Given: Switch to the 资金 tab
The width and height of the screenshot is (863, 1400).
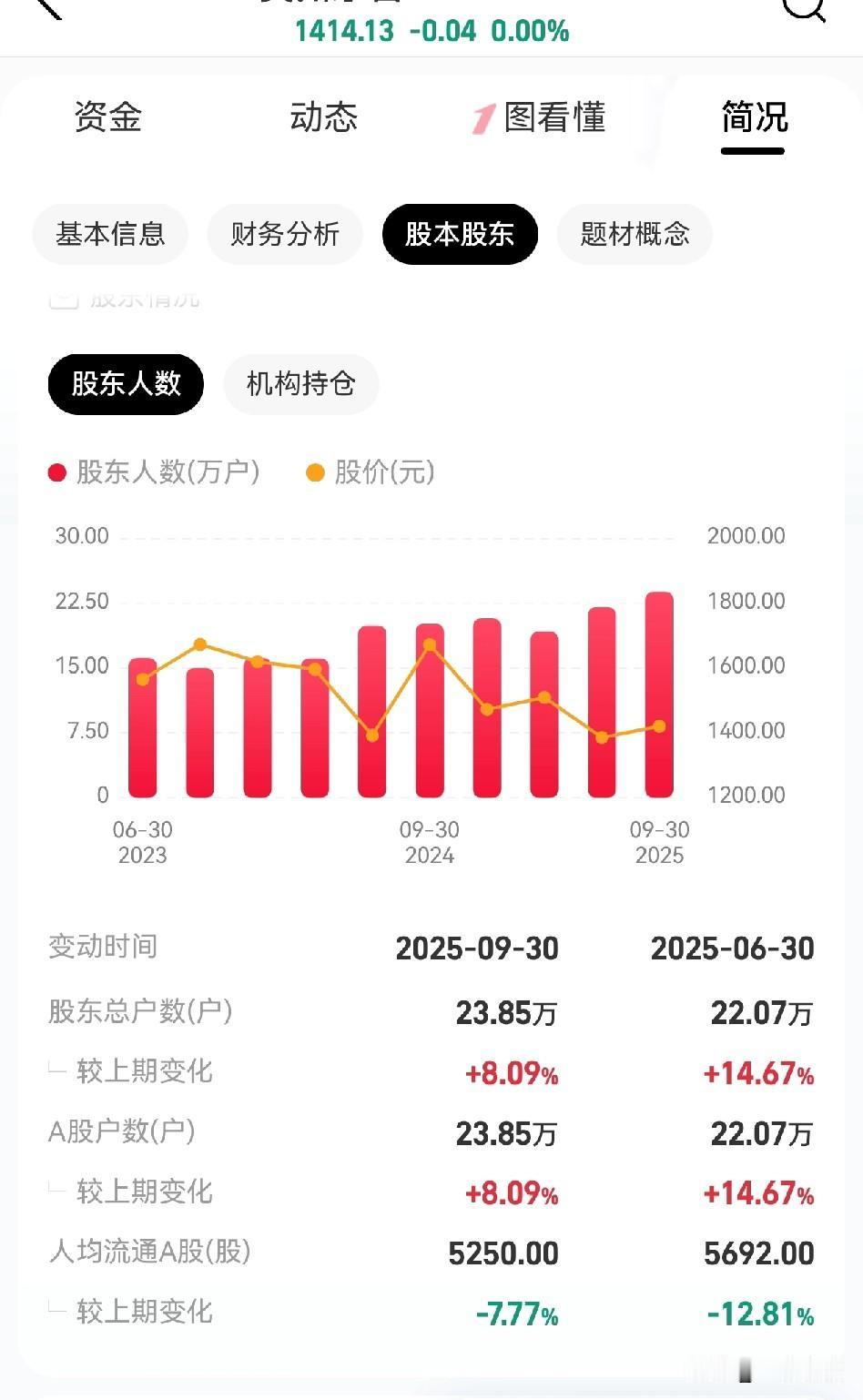Looking at the screenshot, I should coord(108,118).
